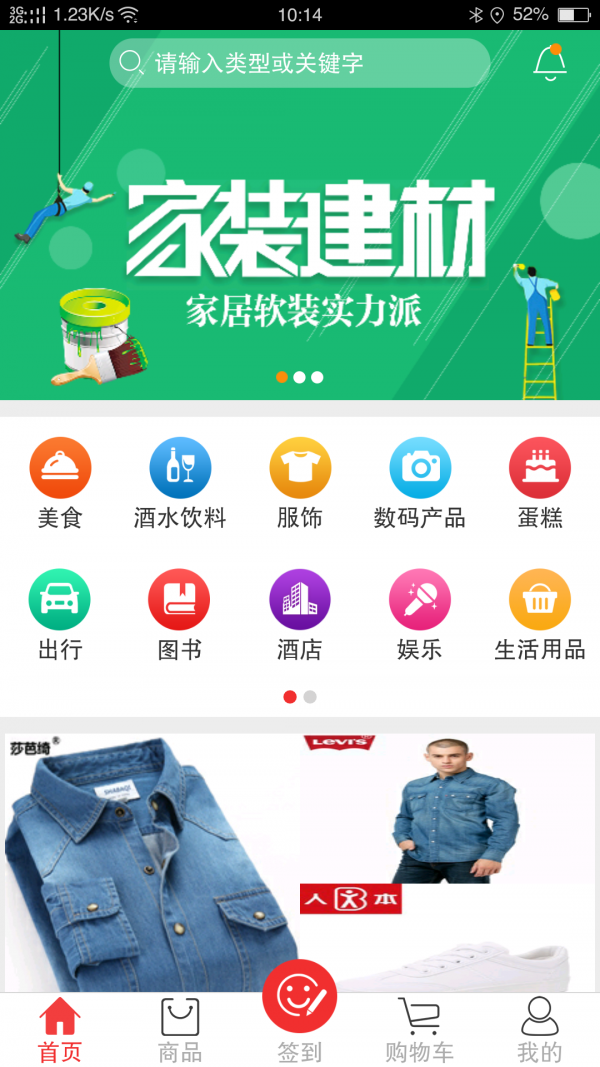Tap the search field for type or keyword

pyautogui.click(x=300, y=63)
